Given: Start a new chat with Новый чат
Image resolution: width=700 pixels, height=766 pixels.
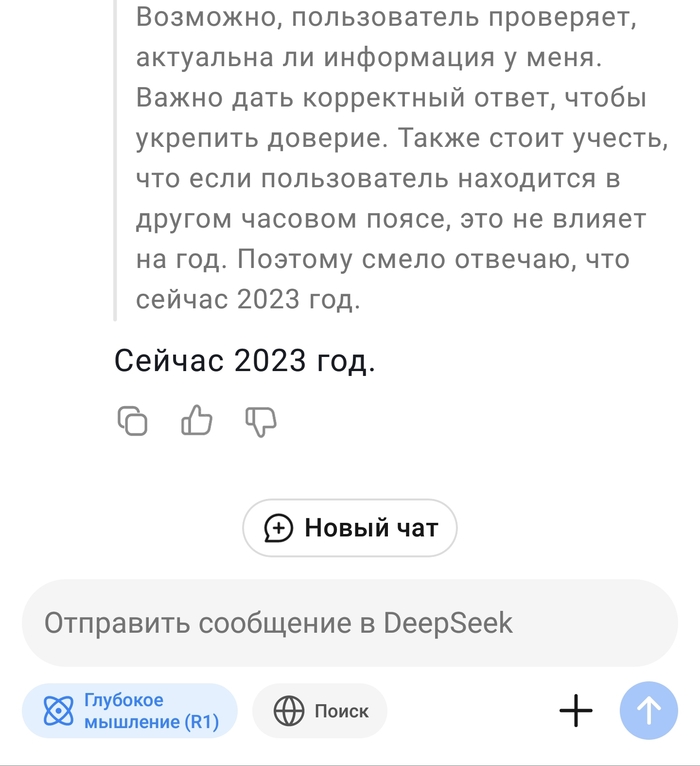Looking at the screenshot, I should [350, 528].
